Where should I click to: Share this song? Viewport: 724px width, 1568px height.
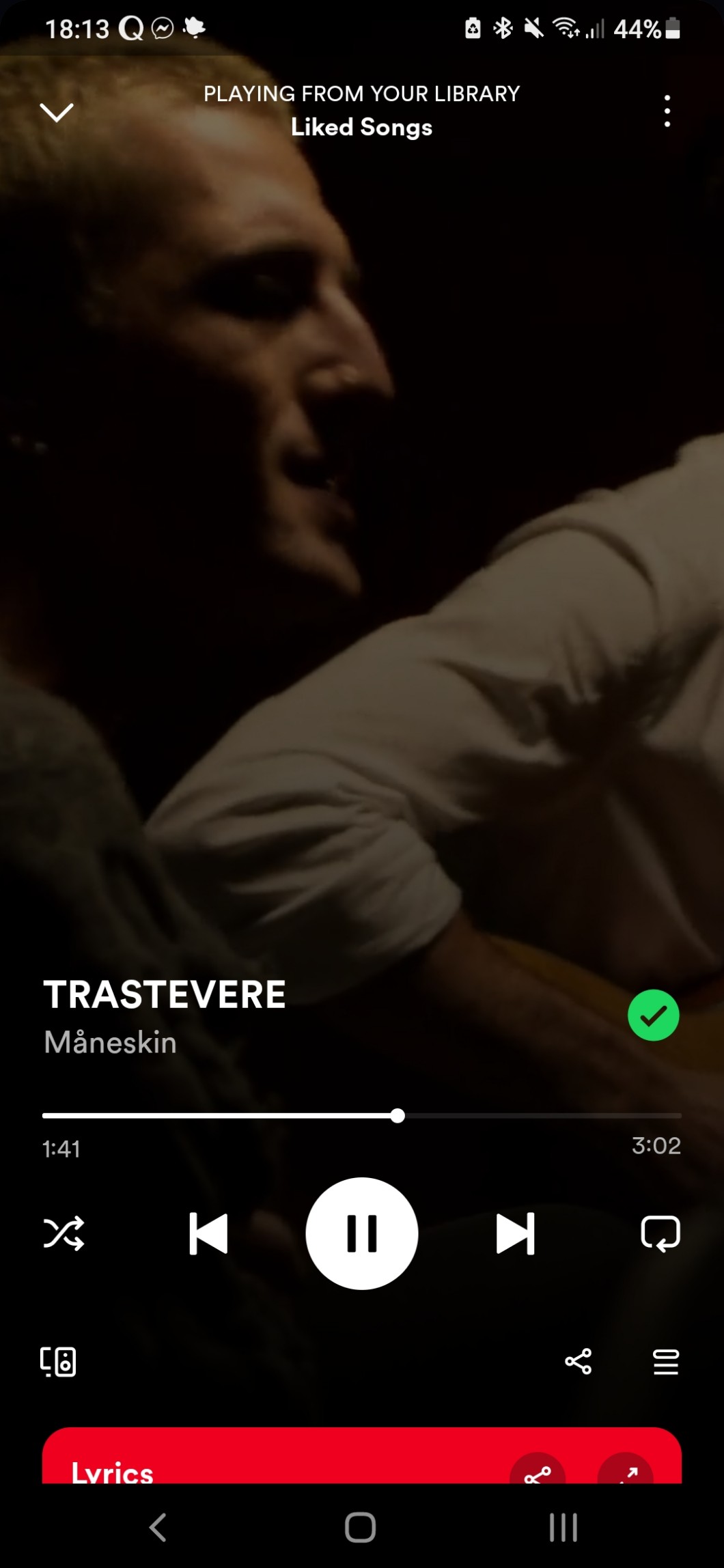[578, 1362]
